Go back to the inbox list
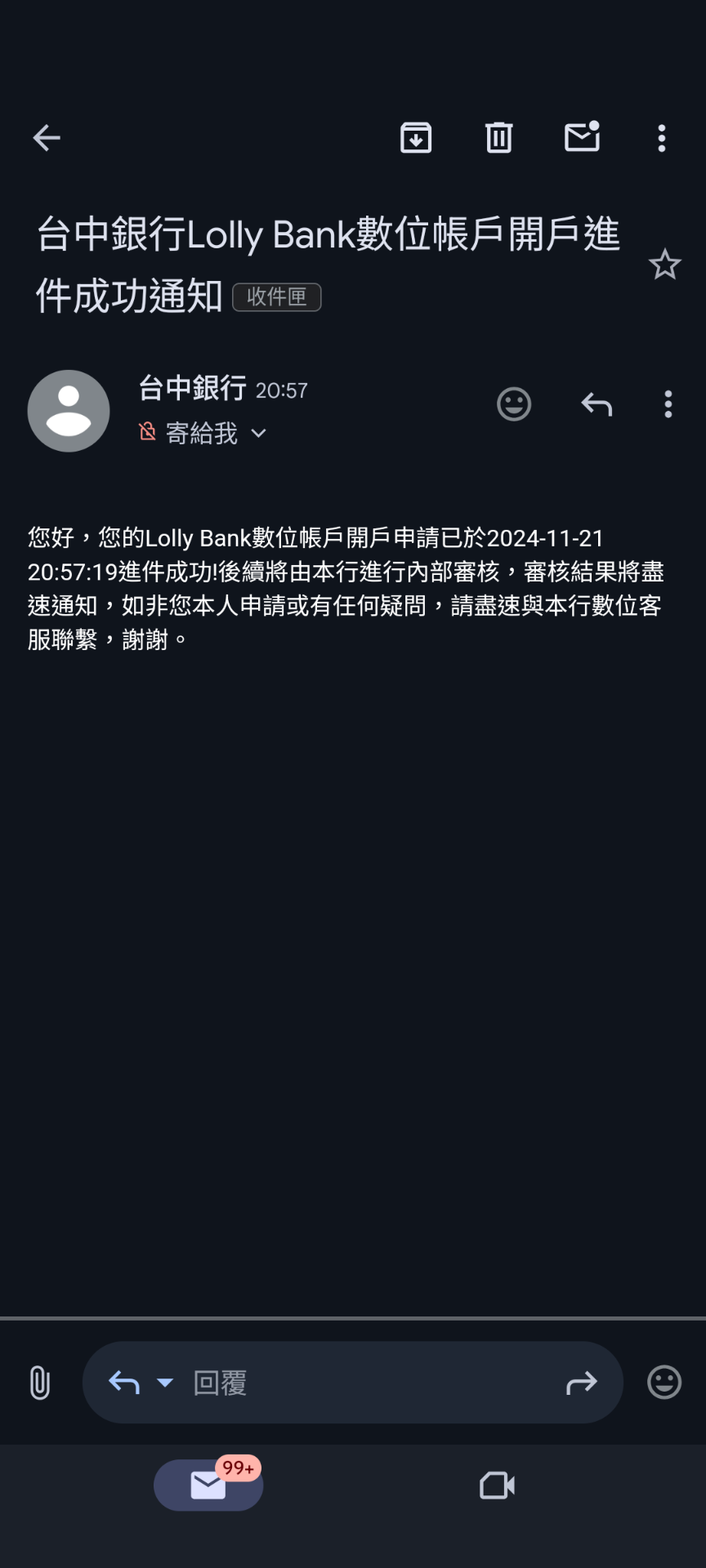The image size is (706, 1568). 47,138
